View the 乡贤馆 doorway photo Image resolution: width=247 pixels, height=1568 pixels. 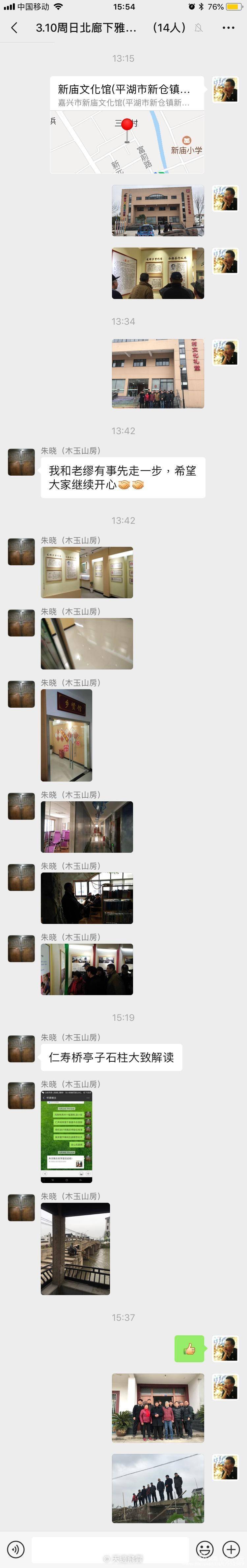click(x=66, y=735)
